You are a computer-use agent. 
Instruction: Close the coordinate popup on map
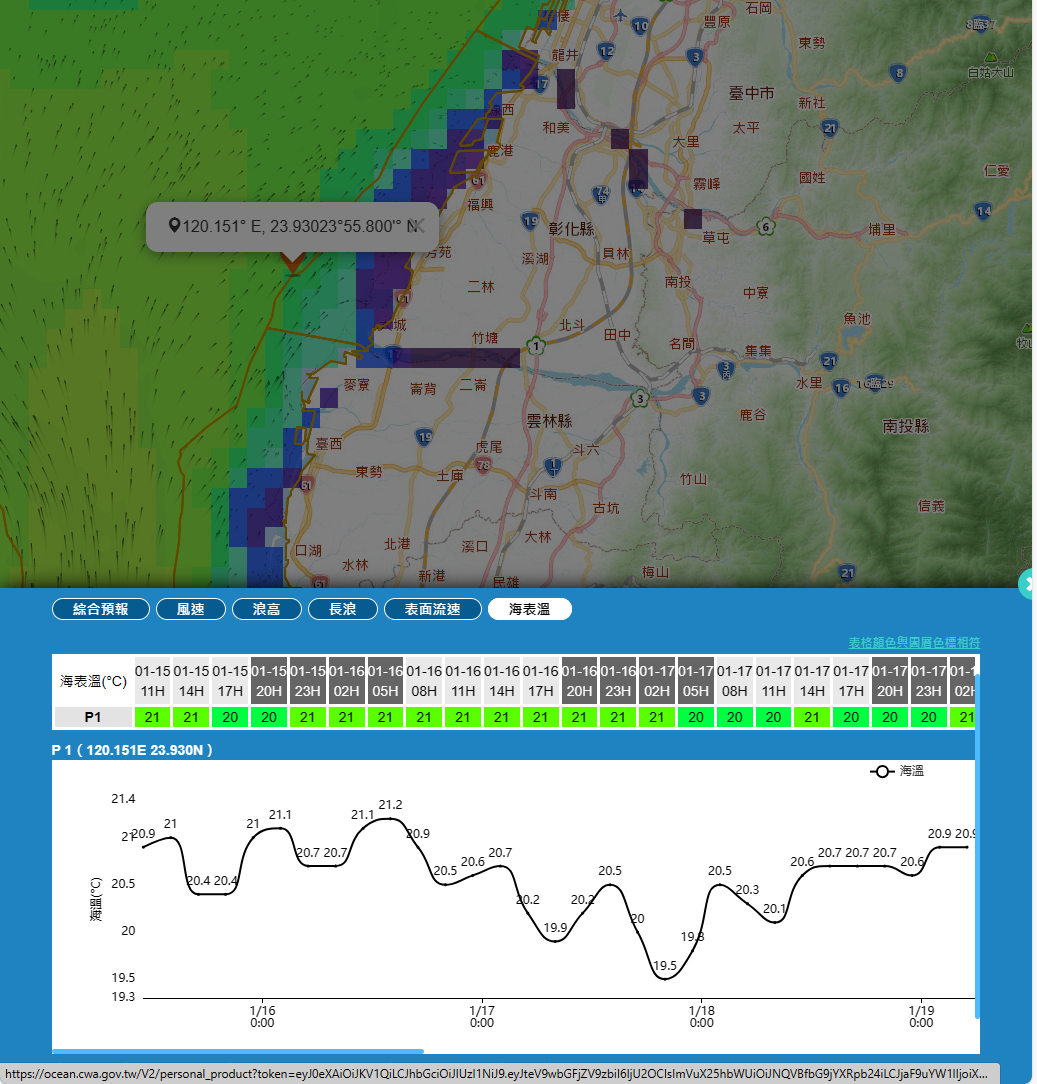pos(419,226)
